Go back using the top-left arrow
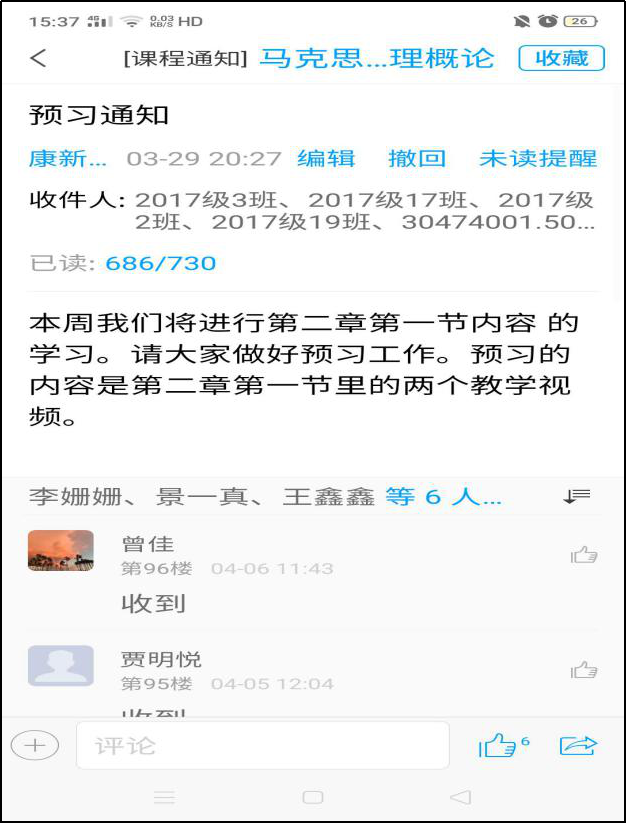The width and height of the screenshot is (626, 825). click(38, 58)
